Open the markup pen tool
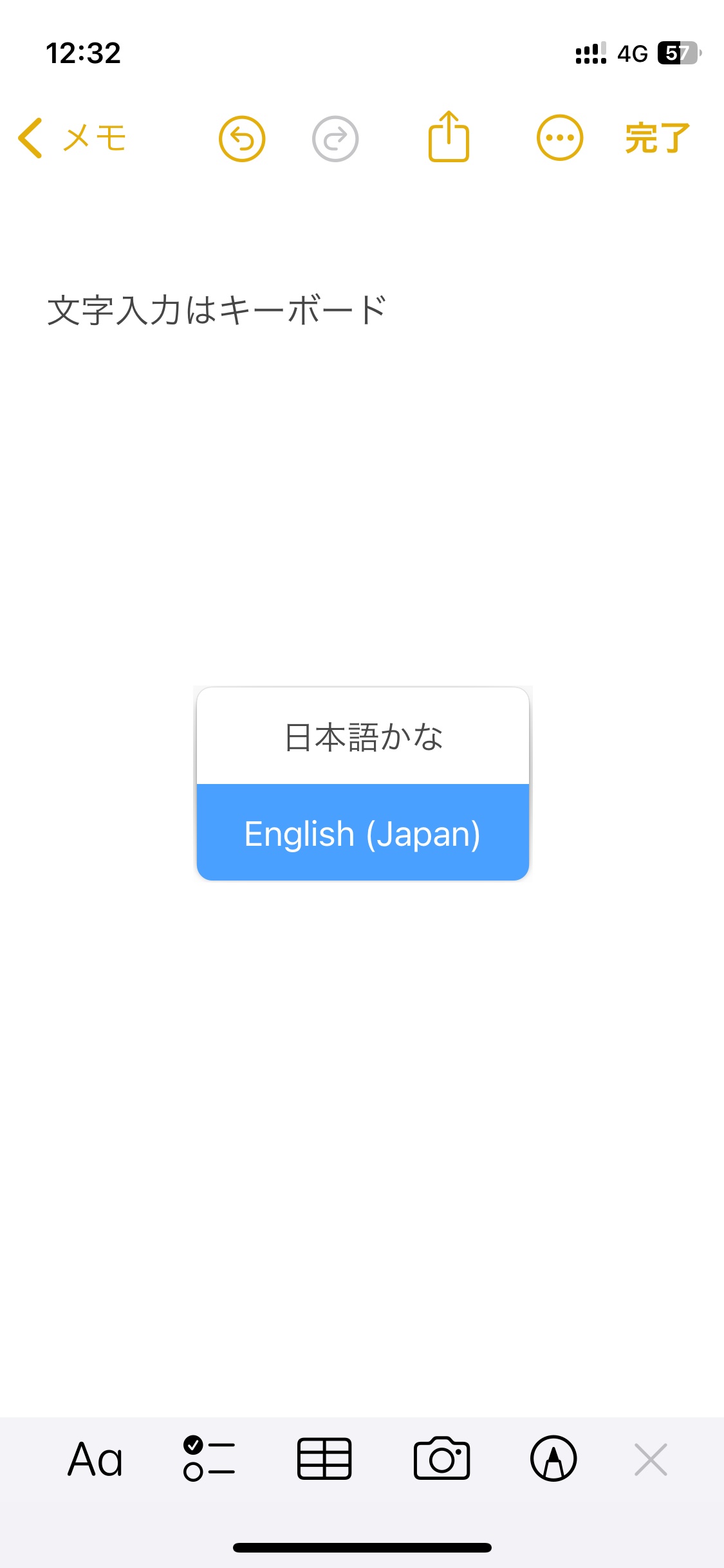 click(x=553, y=1459)
